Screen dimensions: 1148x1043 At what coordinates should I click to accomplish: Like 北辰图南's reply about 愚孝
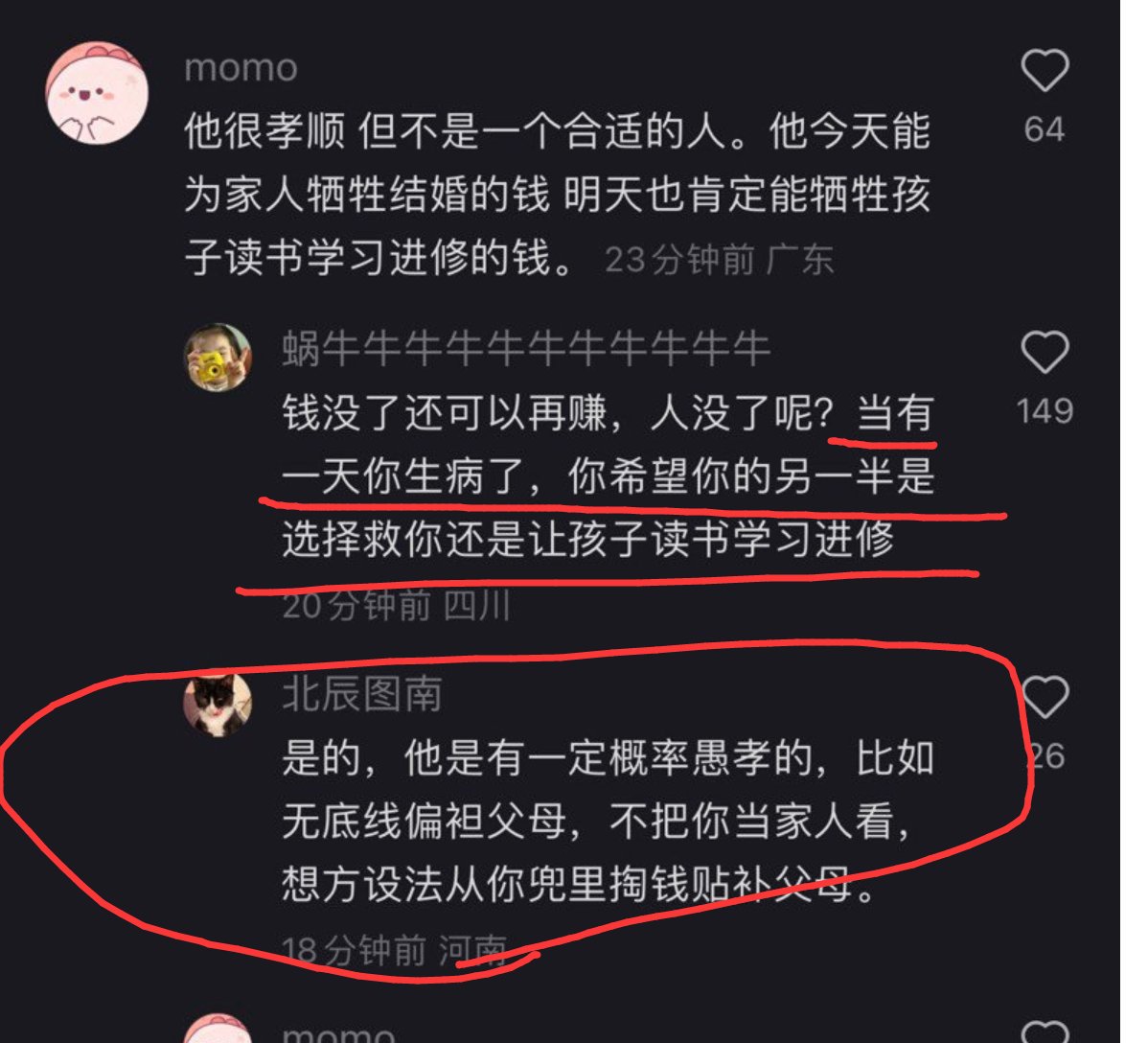[1045, 697]
